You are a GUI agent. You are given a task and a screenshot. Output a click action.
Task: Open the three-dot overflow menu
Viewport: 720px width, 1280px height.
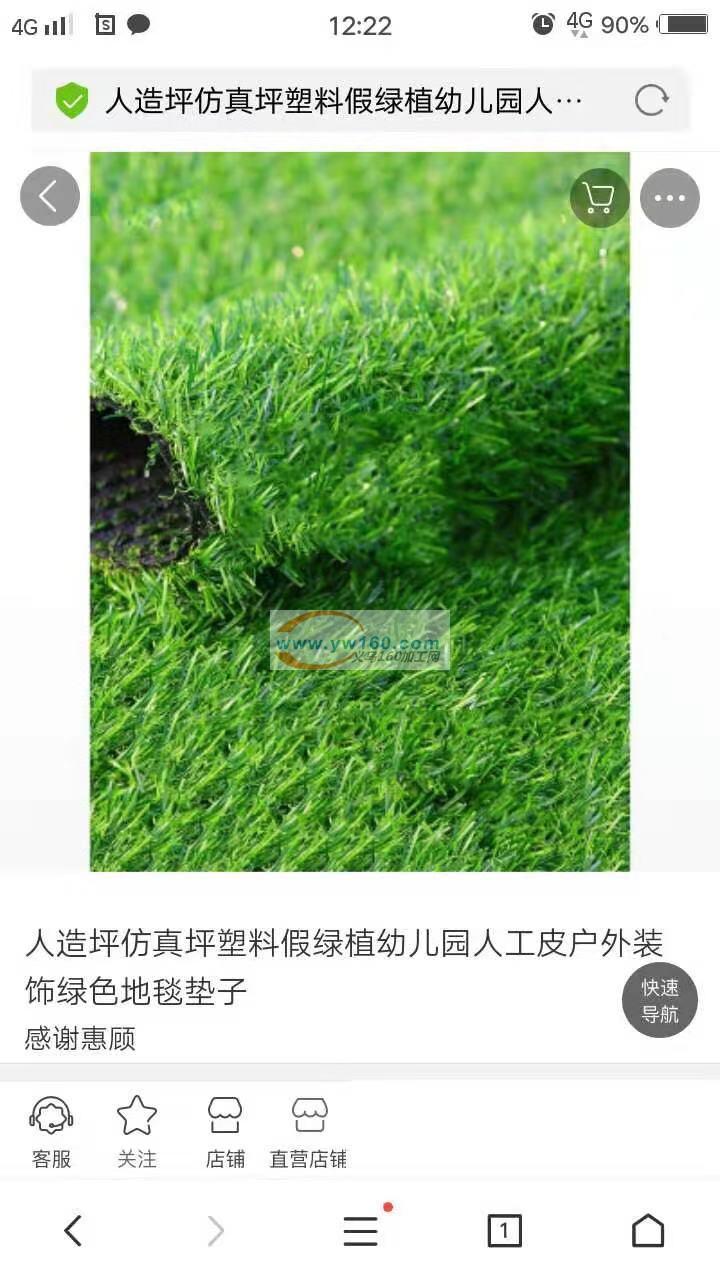pyautogui.click(x=669, y=197)
